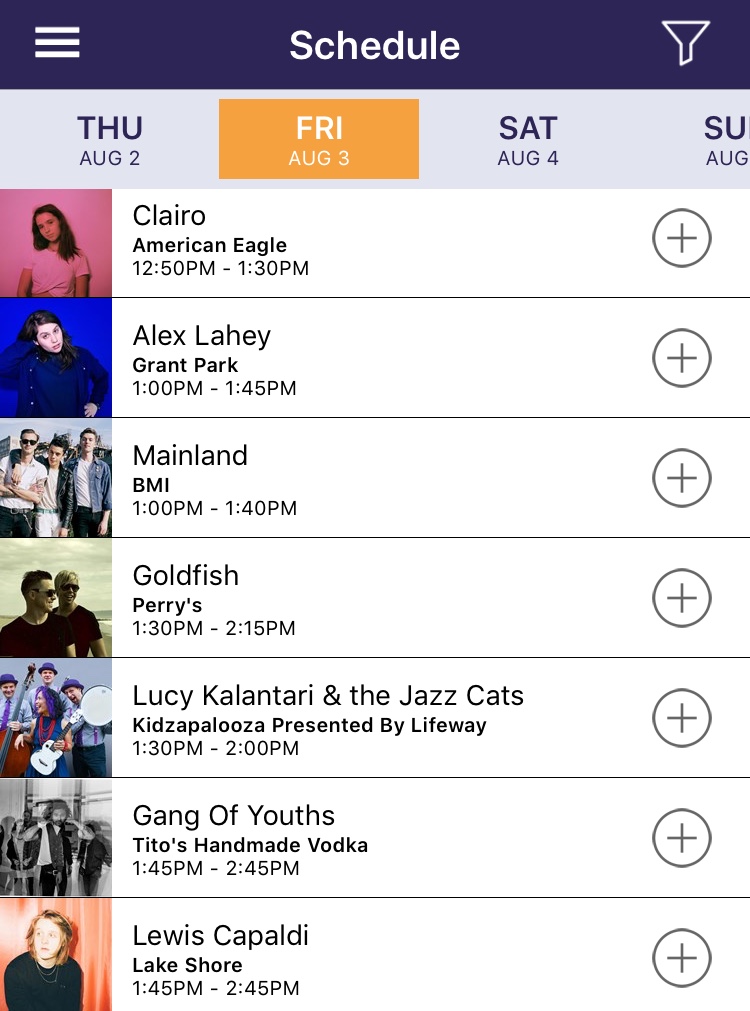
Task: Select the FRI Aug 3 tab
Action: pos(319,140)
